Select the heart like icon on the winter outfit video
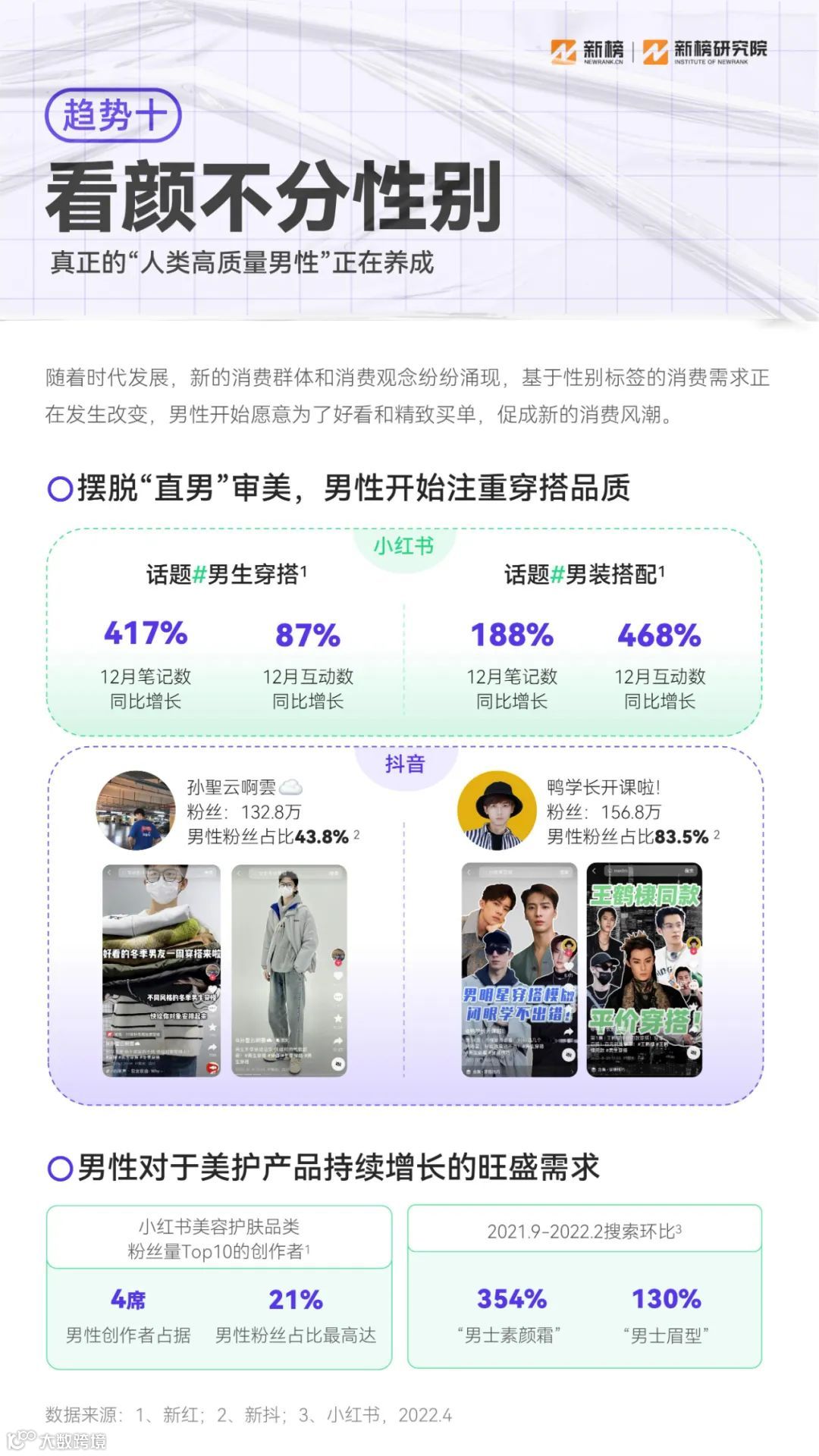The height and width of the screenshot is (1456, 819). (x=212, y=990)
